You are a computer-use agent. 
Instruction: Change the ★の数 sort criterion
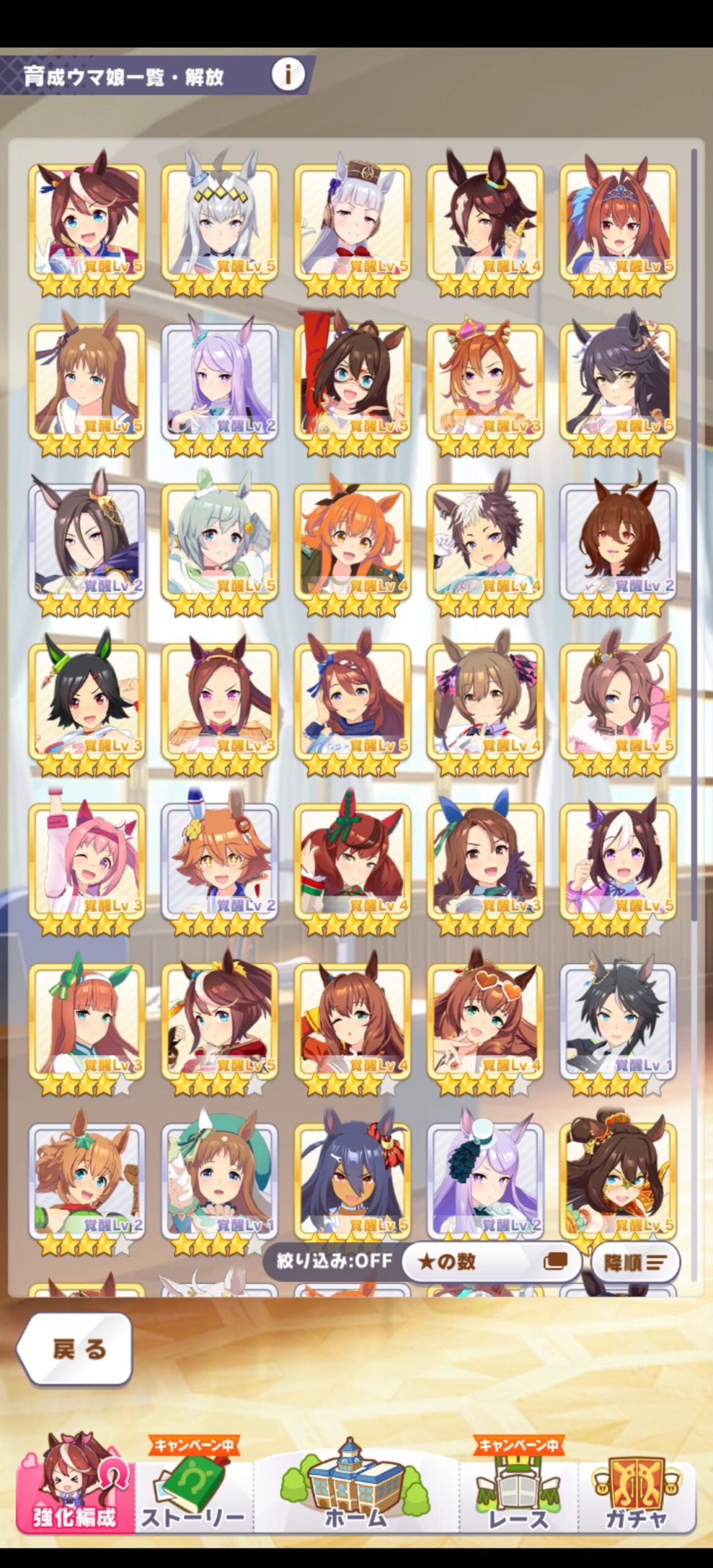[491, 1261]
